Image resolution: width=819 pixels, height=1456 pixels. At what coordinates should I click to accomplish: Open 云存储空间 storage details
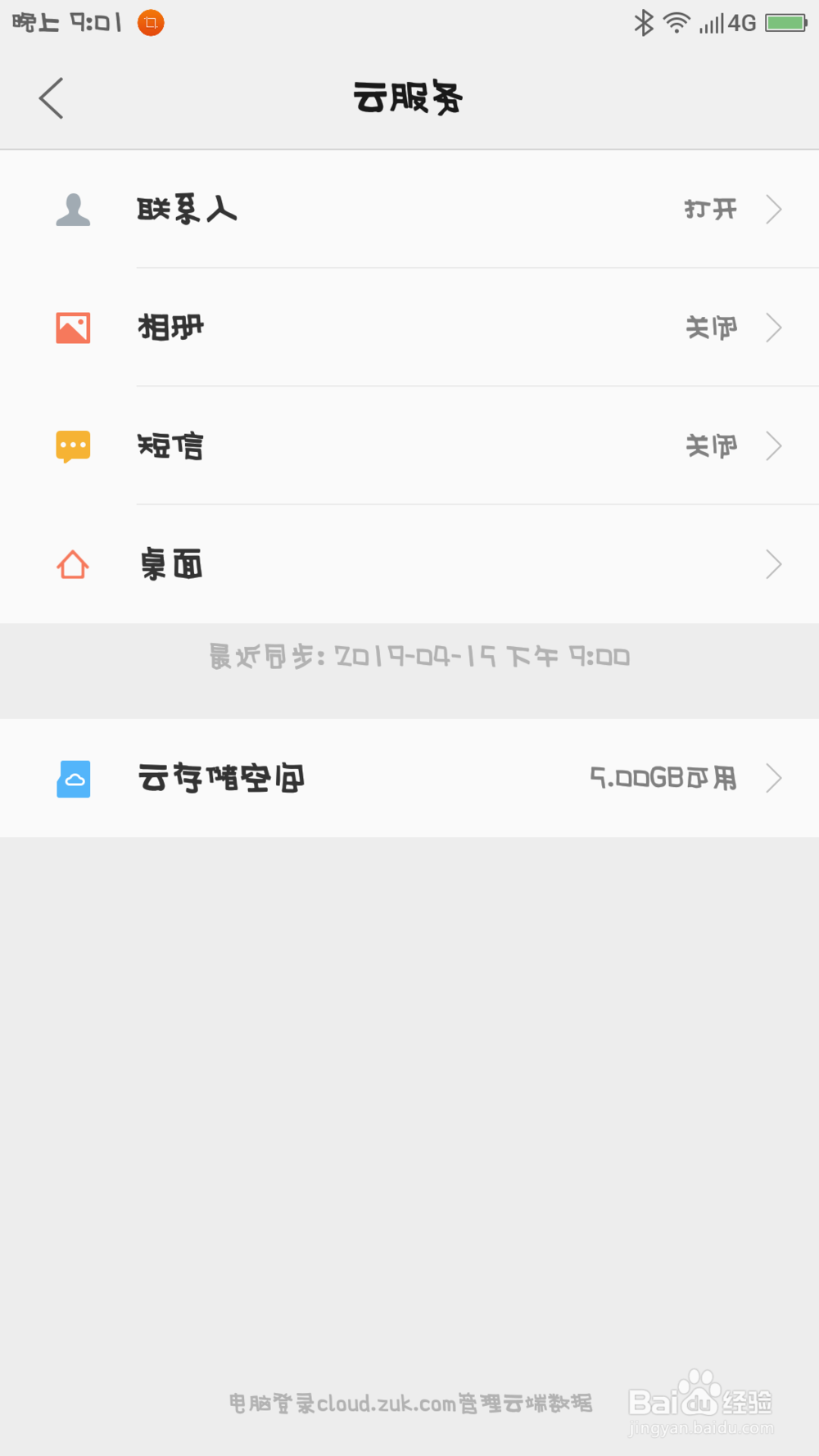(409, 778)
